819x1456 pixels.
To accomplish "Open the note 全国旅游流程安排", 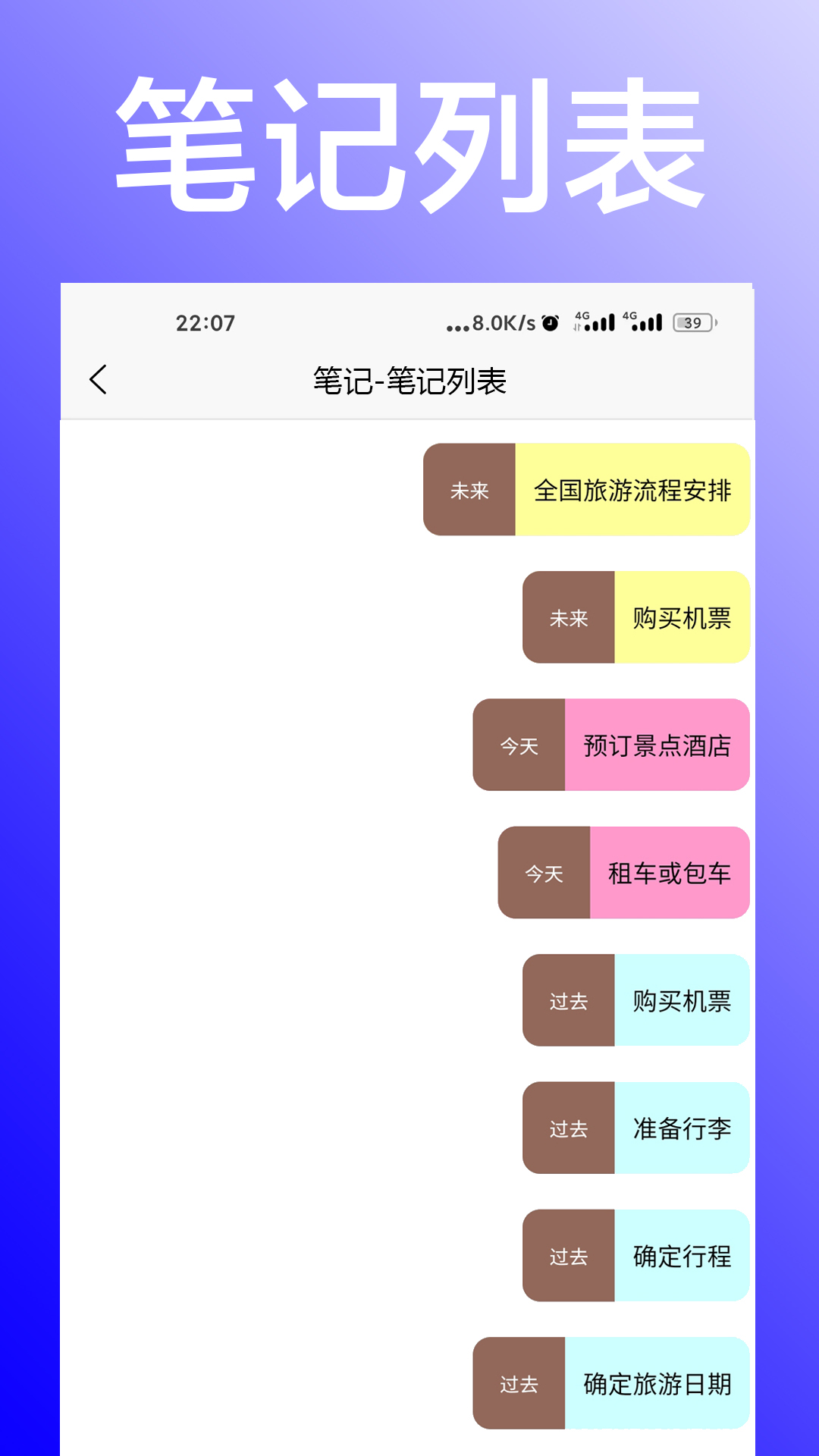I will click(x=632, y=491).
